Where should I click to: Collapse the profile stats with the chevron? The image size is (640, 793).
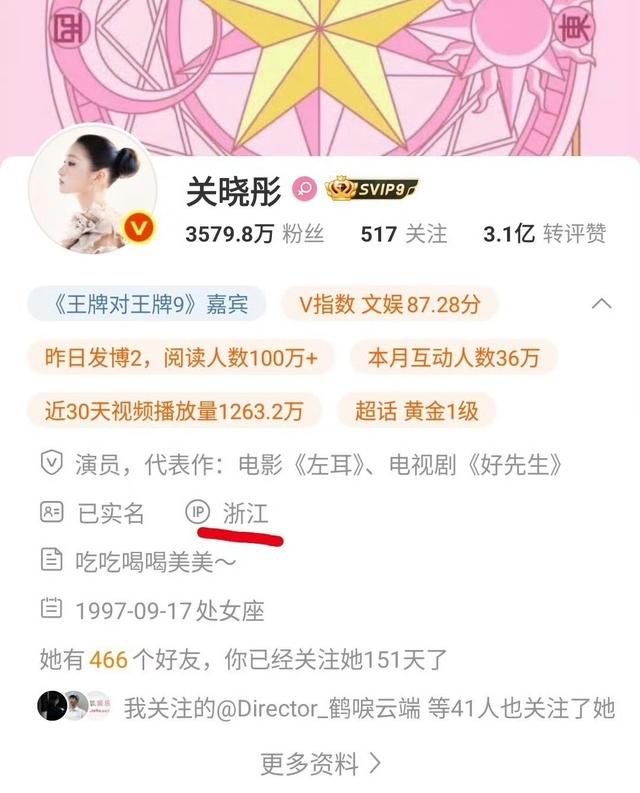tap(600, 303)
